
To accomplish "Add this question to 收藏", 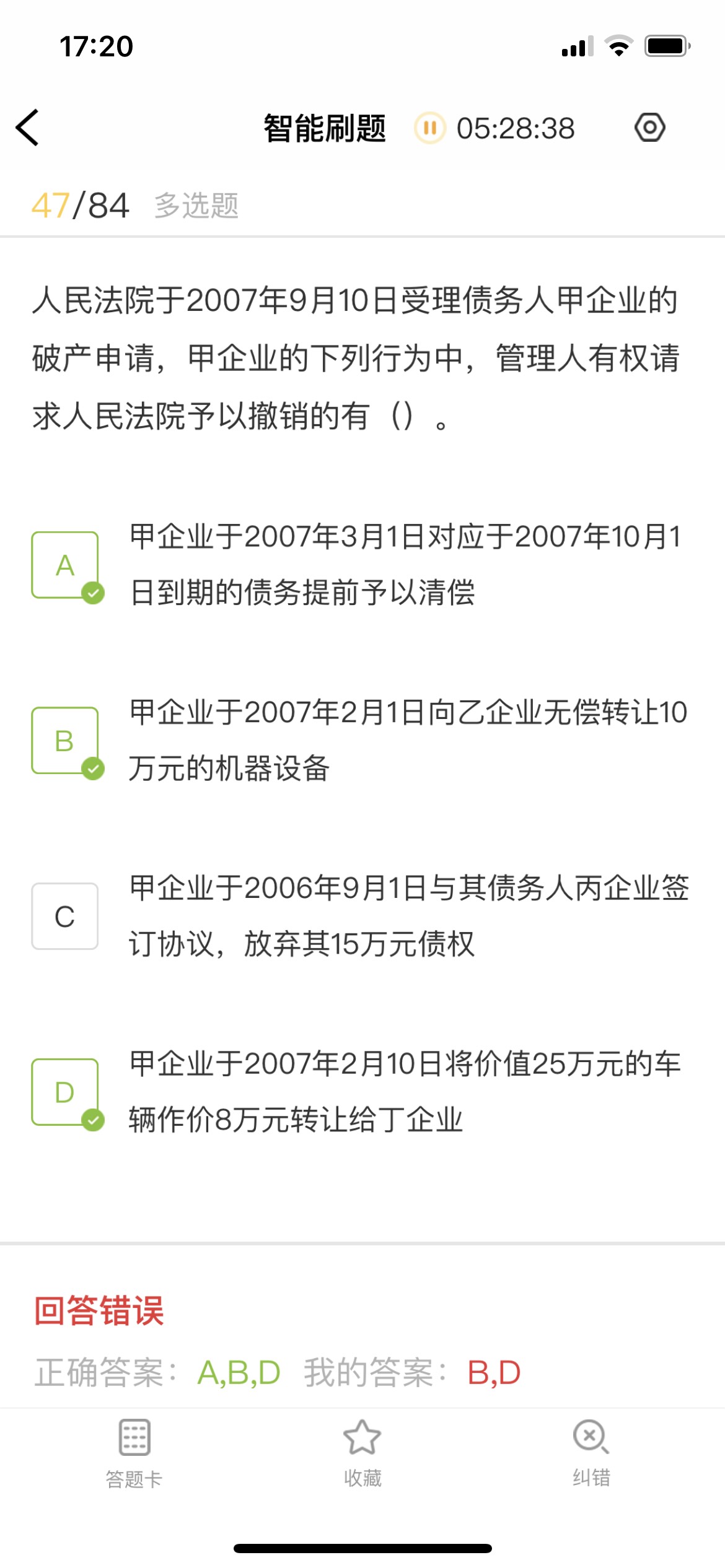I will pos(362,1453).
